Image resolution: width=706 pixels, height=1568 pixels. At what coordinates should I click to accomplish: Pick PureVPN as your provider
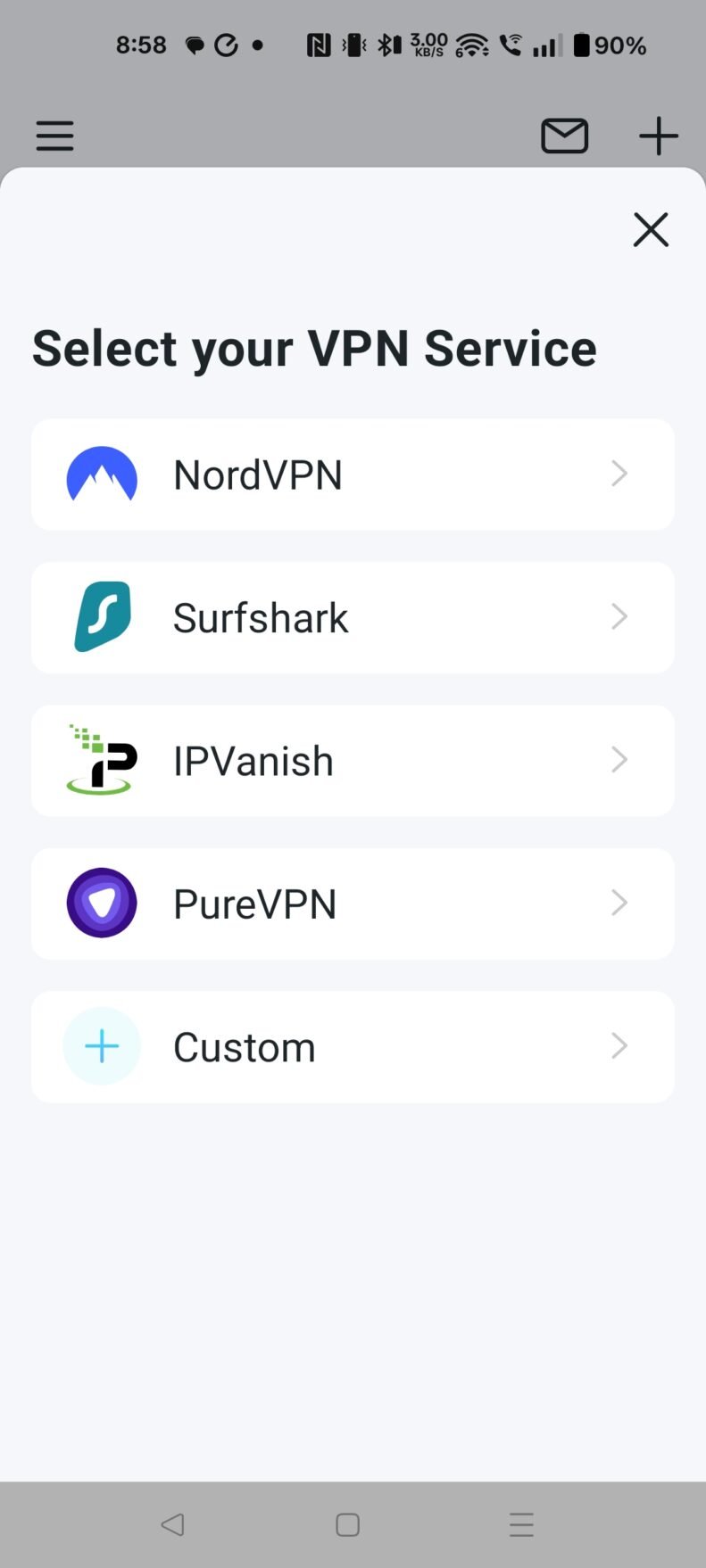coord(353,904)
